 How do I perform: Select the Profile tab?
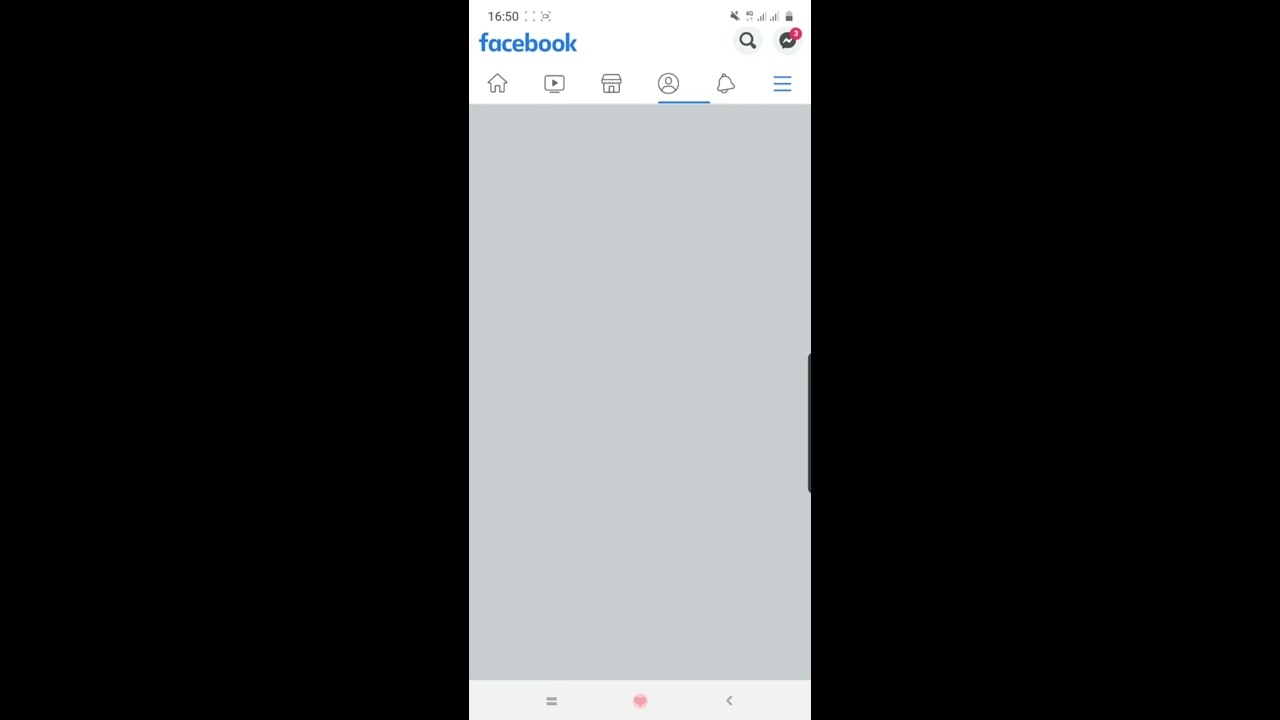coord(668,84)
